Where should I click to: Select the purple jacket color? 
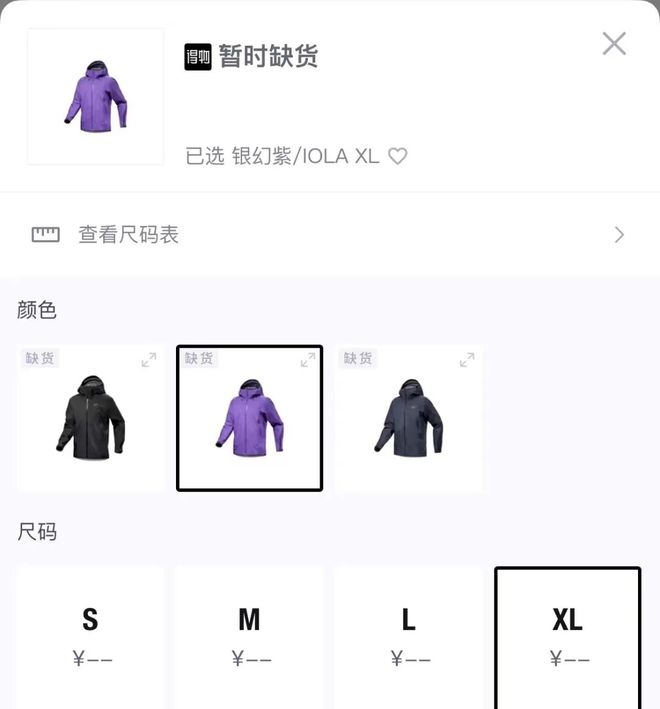coord(249,420)
